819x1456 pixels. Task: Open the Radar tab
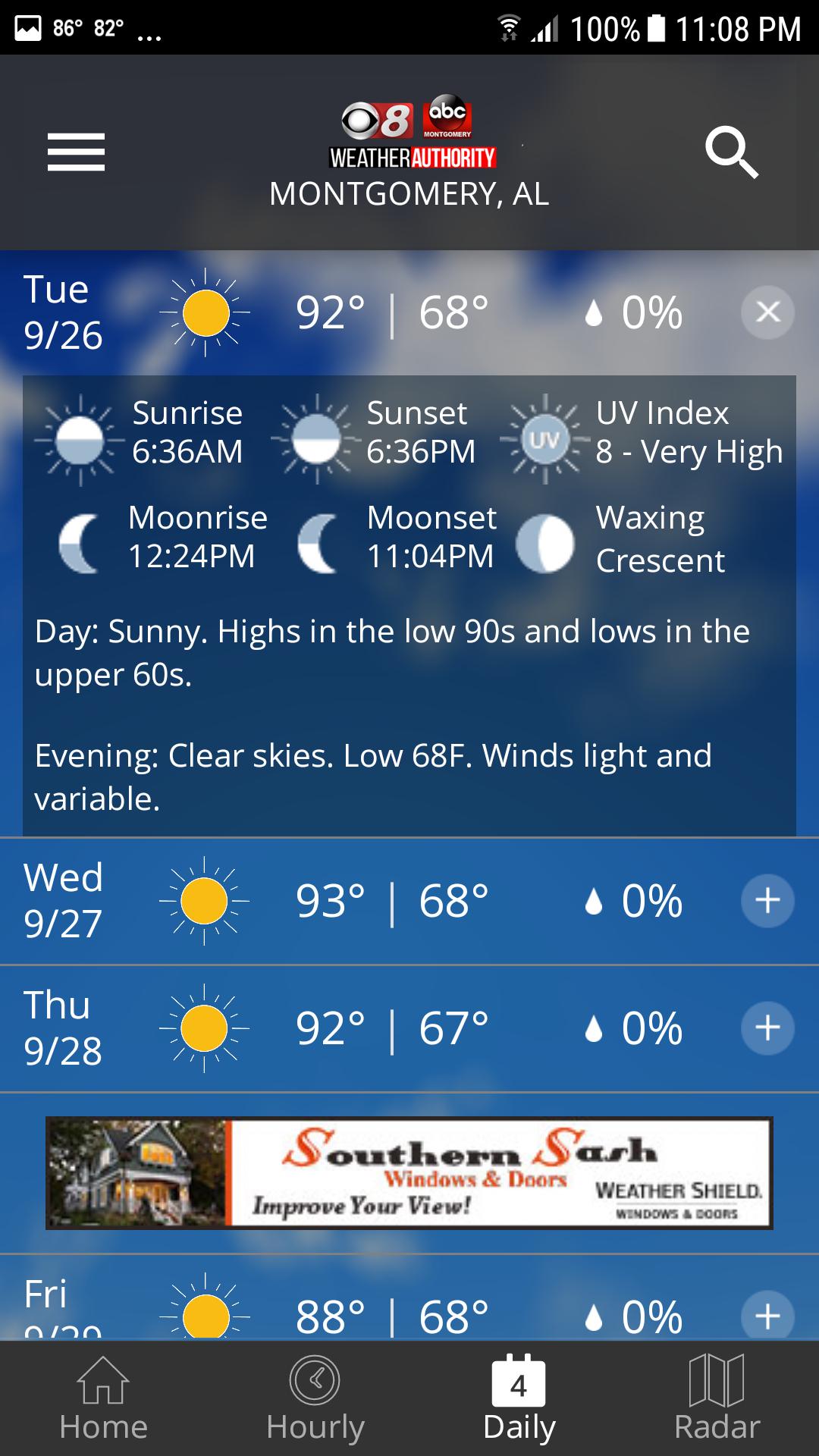click(717, 1399)
